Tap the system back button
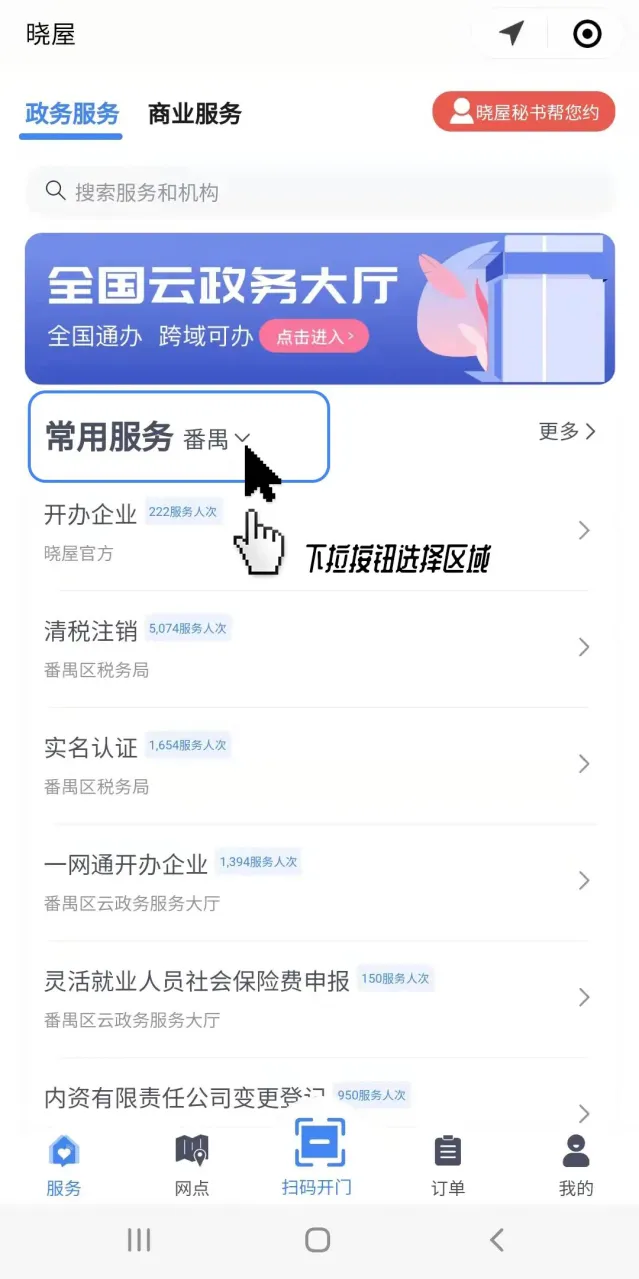The height and width of the screenshot is (1279, 639). click(x=496, y=1240)
